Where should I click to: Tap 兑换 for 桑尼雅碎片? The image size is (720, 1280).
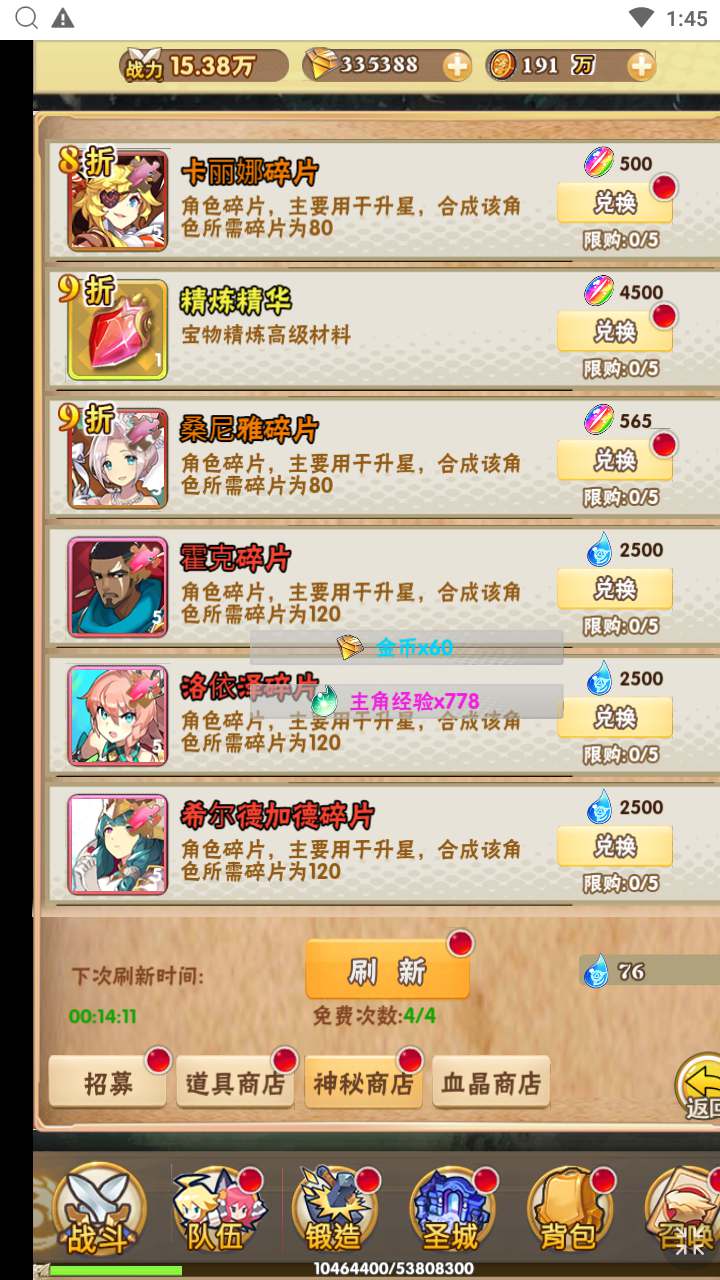click(x=614, y=460)
